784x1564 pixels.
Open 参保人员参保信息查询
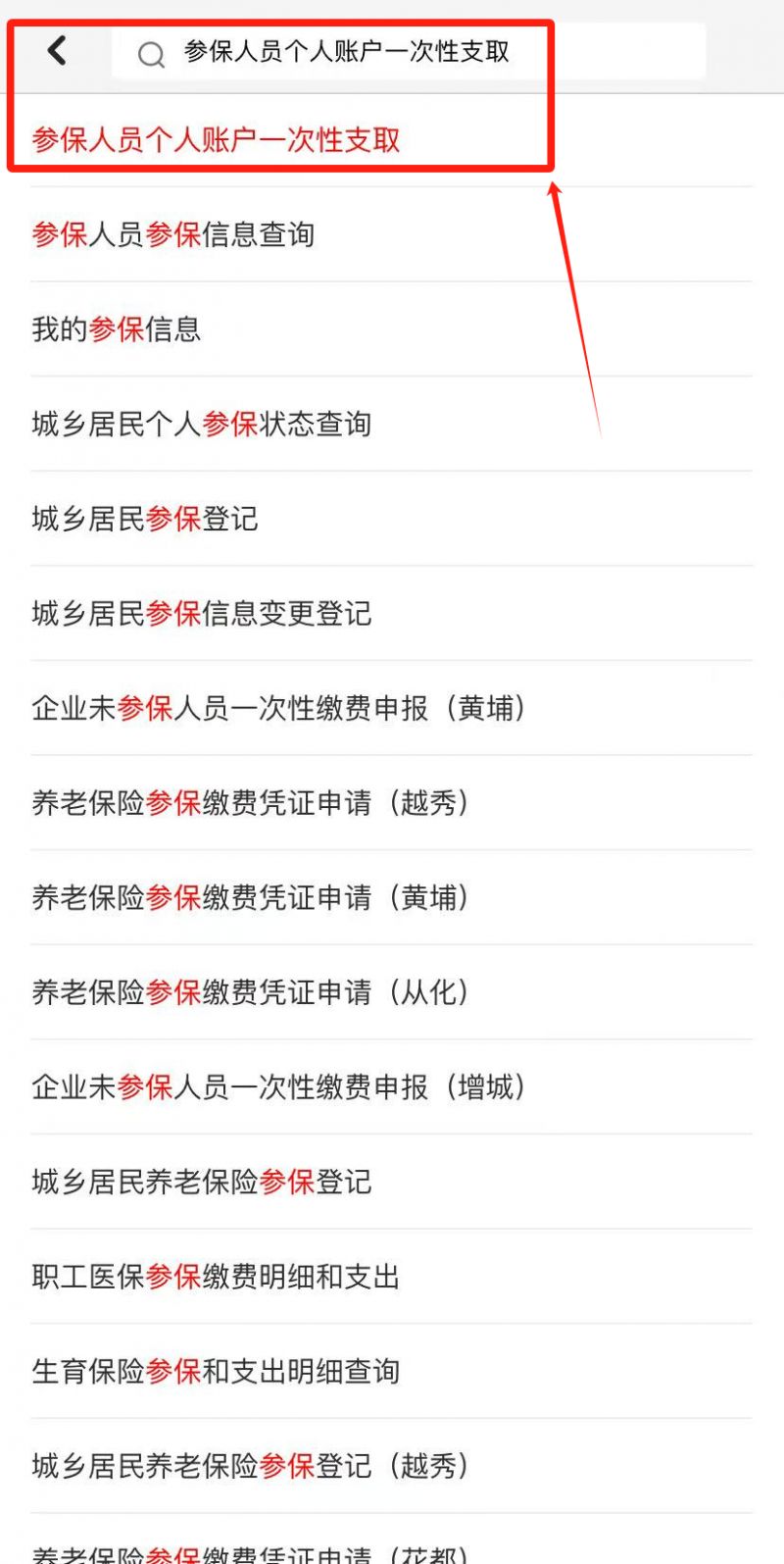[173, 234]
